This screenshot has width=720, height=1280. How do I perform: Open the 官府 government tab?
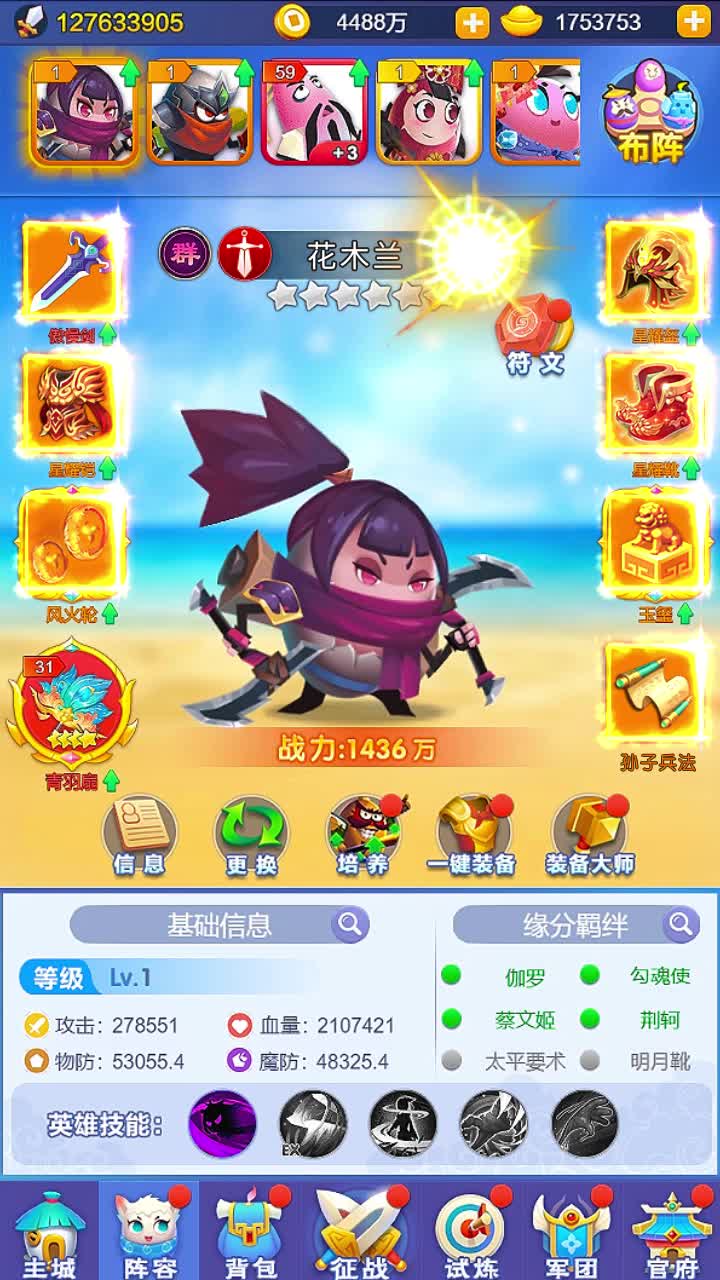pyautogui.click(x=672, y=1232)
